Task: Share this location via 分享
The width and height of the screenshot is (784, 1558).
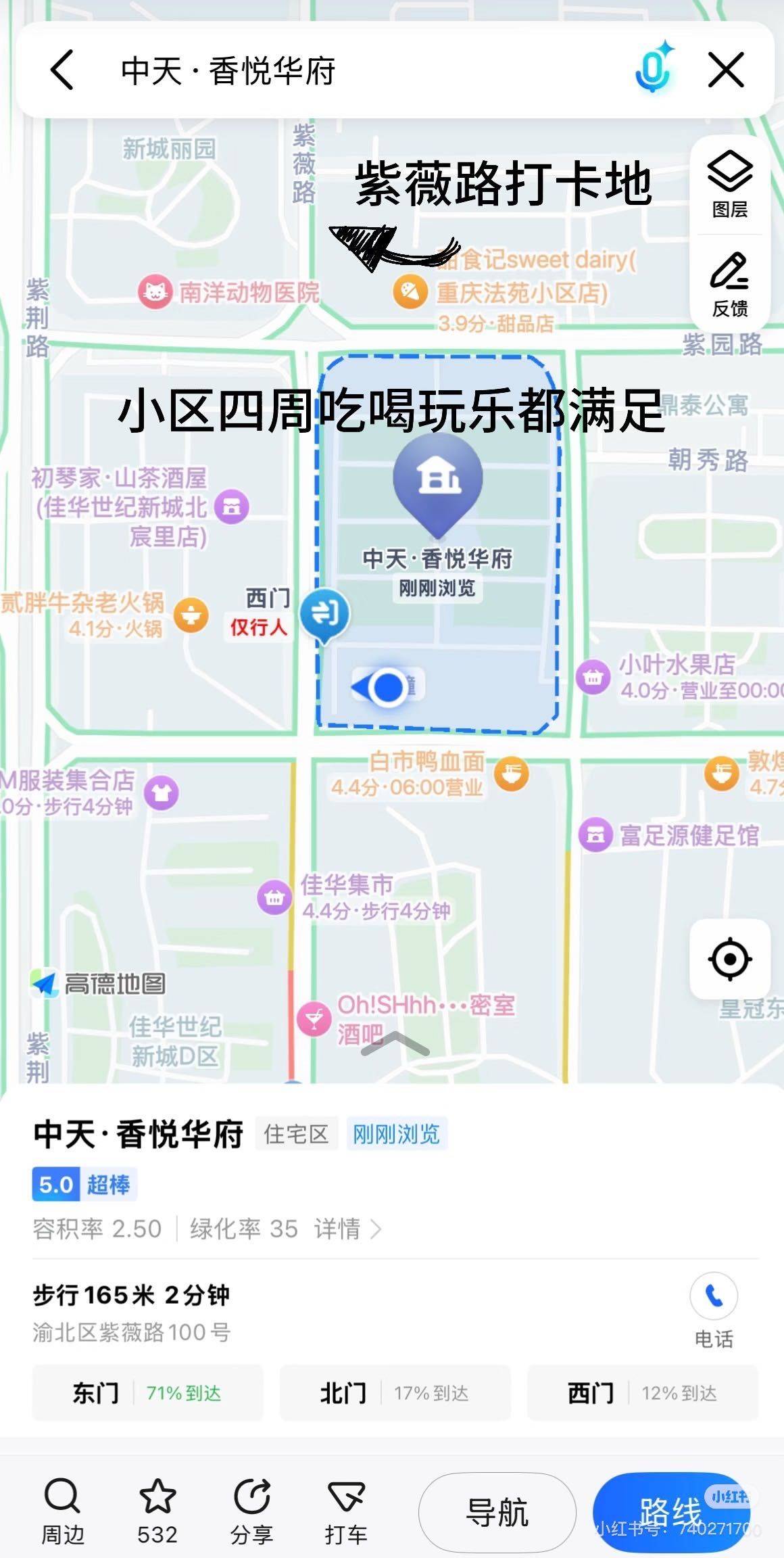Action: 251,1510
